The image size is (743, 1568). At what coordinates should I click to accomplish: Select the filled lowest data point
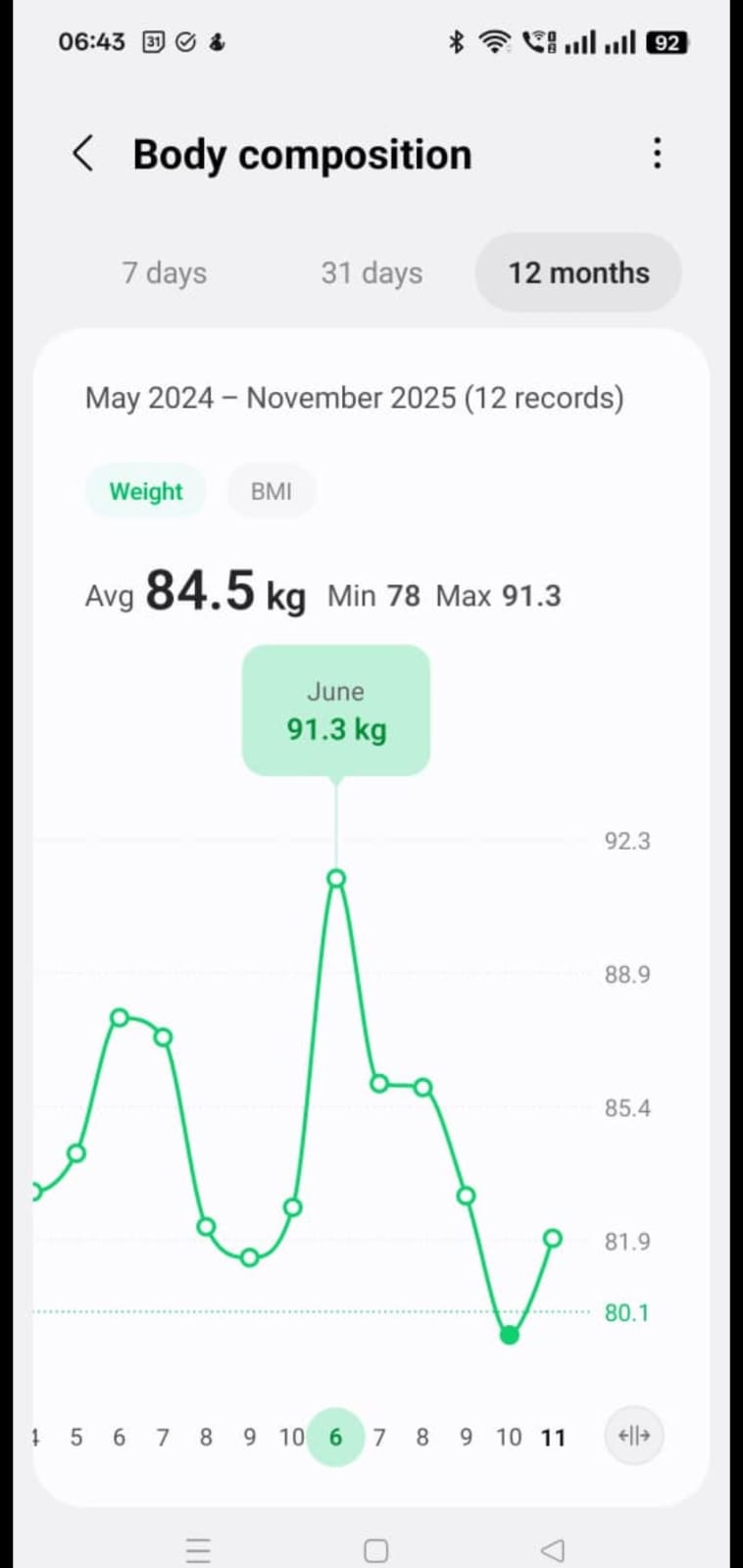[x=509, y=1335]
